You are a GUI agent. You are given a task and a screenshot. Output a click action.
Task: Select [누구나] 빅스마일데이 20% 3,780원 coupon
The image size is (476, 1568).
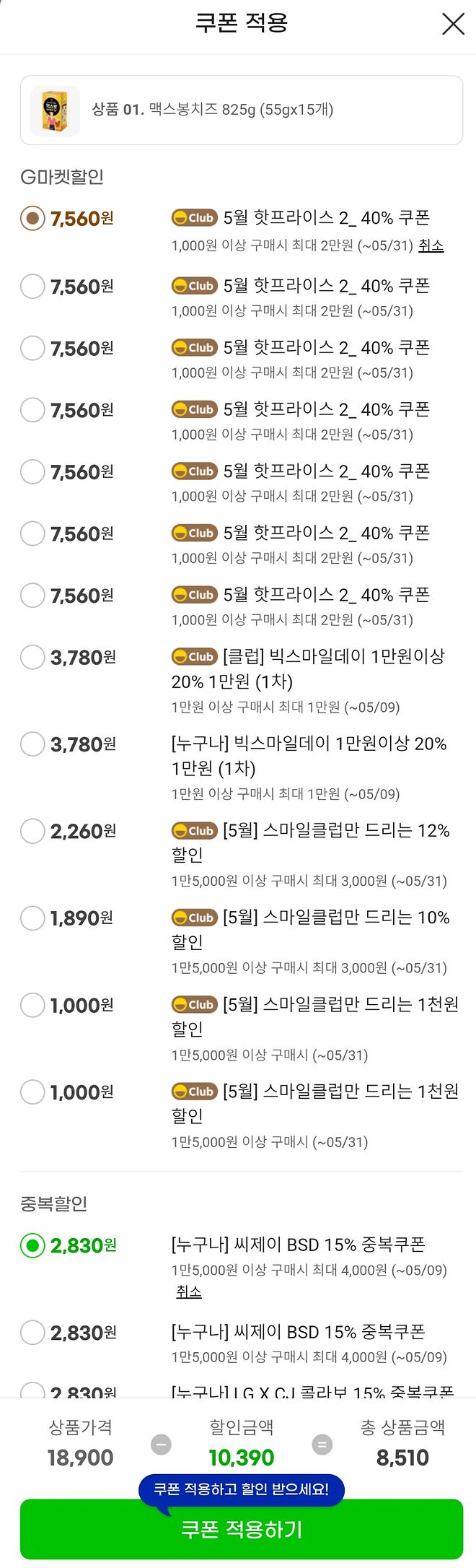click(x=32, y=744)
